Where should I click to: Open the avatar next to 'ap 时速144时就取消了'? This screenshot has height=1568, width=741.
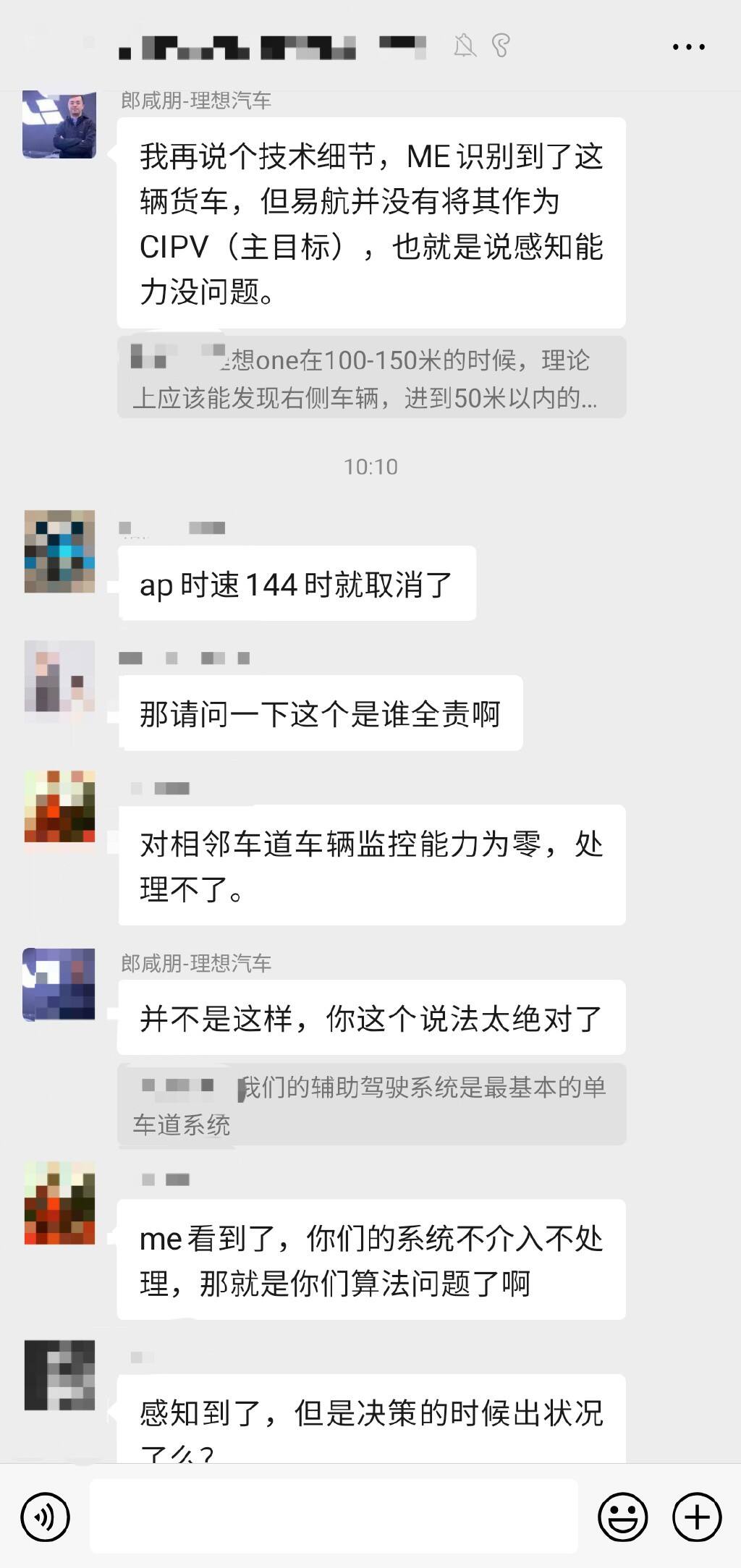59,551
